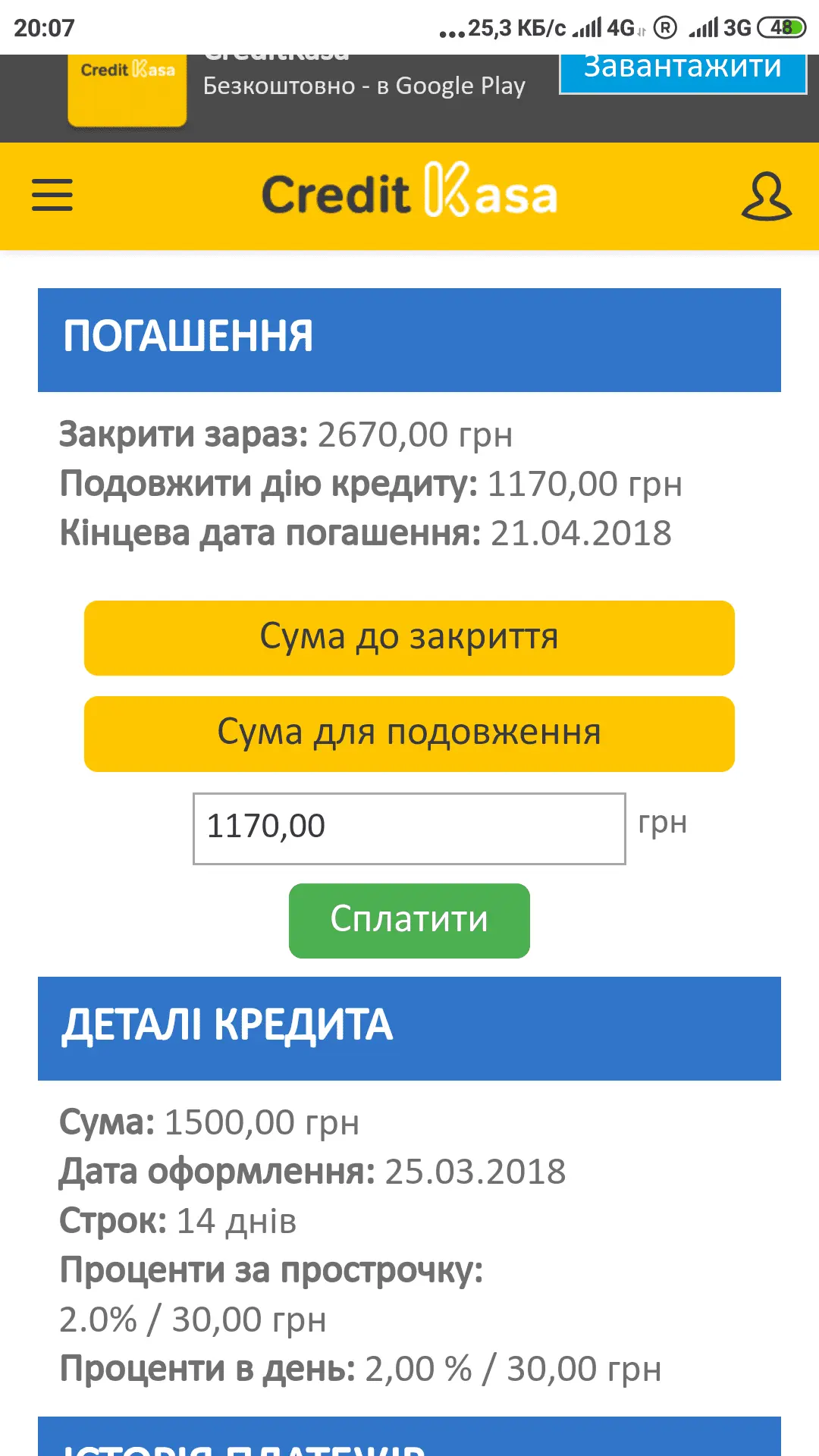Viewport: 819px width, 1456px height.
Task: Select the Сума до закриття button
Action: [x=409, y=638]
